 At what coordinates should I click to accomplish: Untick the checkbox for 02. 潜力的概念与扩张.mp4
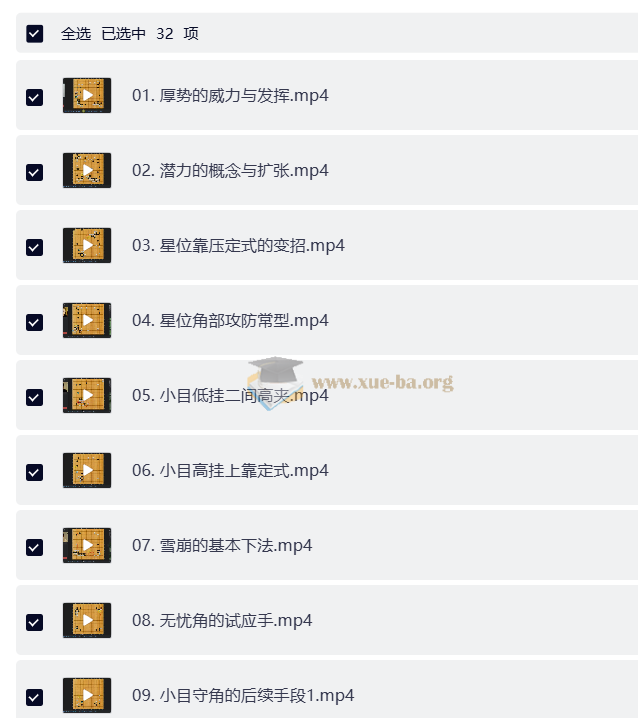pyautogui.click(x=35, y=172)
